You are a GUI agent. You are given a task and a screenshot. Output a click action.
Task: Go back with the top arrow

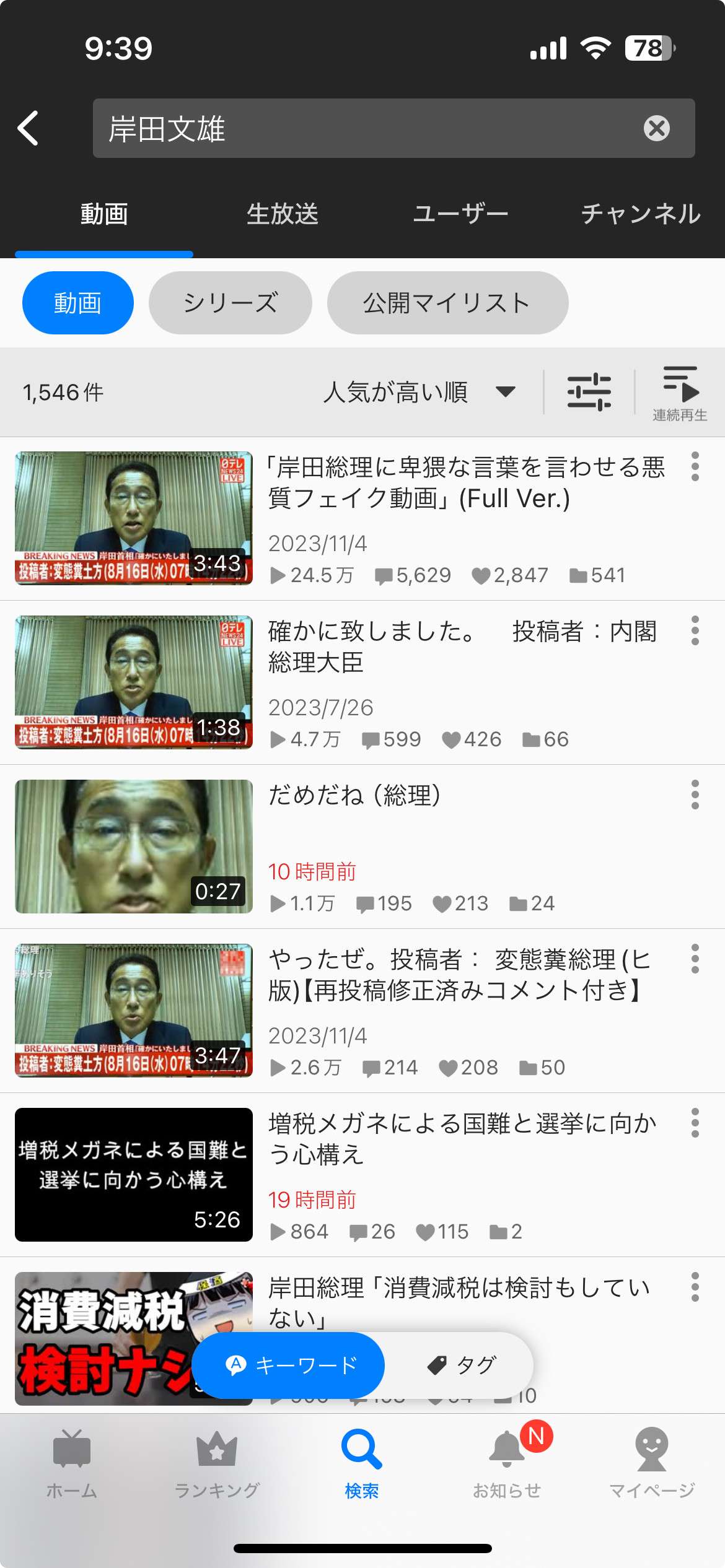[x=29, y=128]
